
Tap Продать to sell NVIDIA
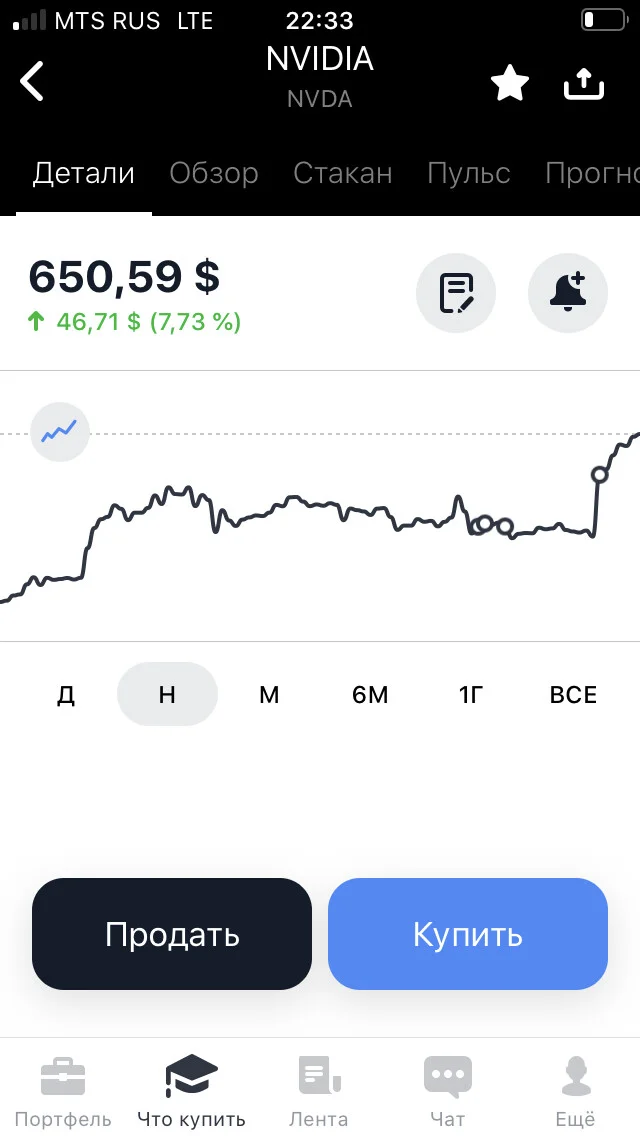(x=172, y=934)
